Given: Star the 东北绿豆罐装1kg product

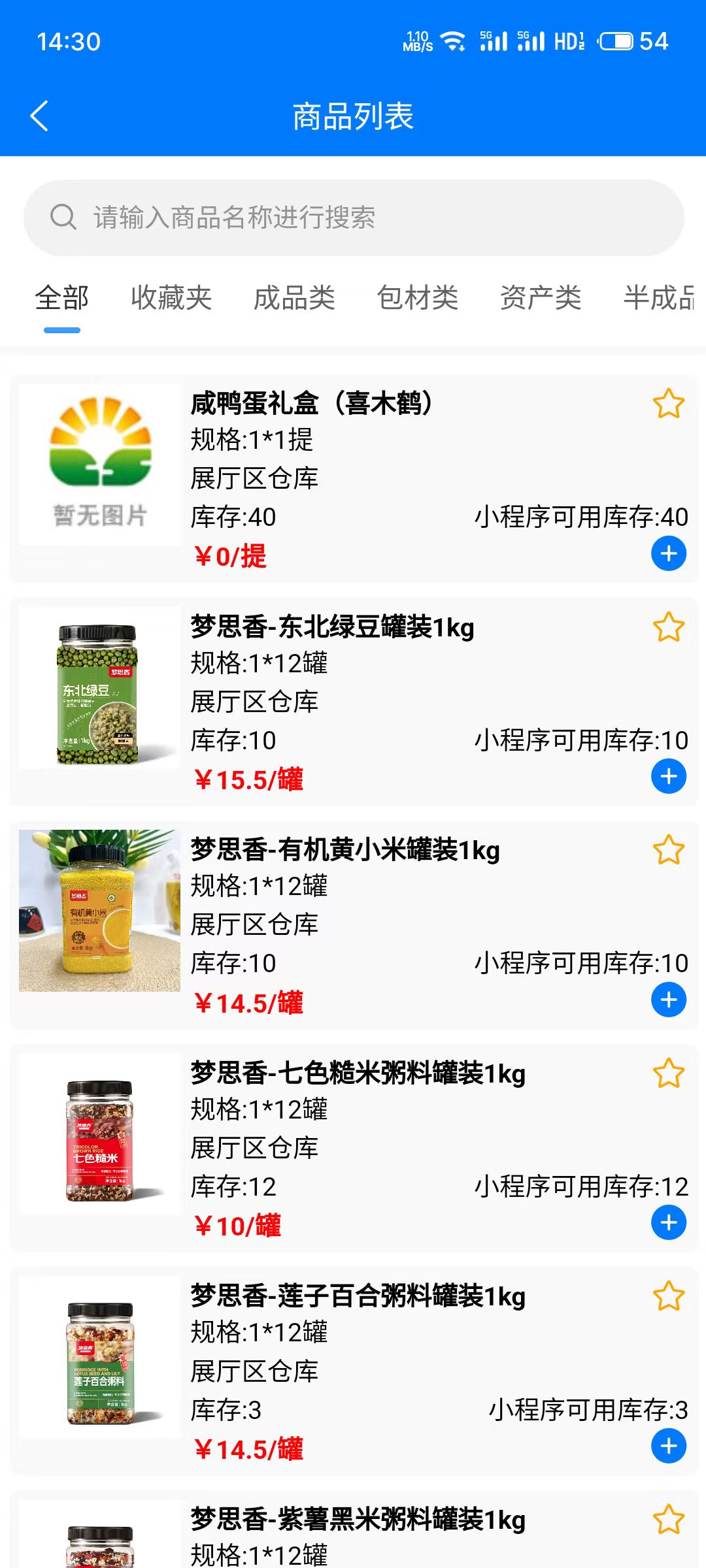Looking at the screenshot, I should (x=668, y=627).
